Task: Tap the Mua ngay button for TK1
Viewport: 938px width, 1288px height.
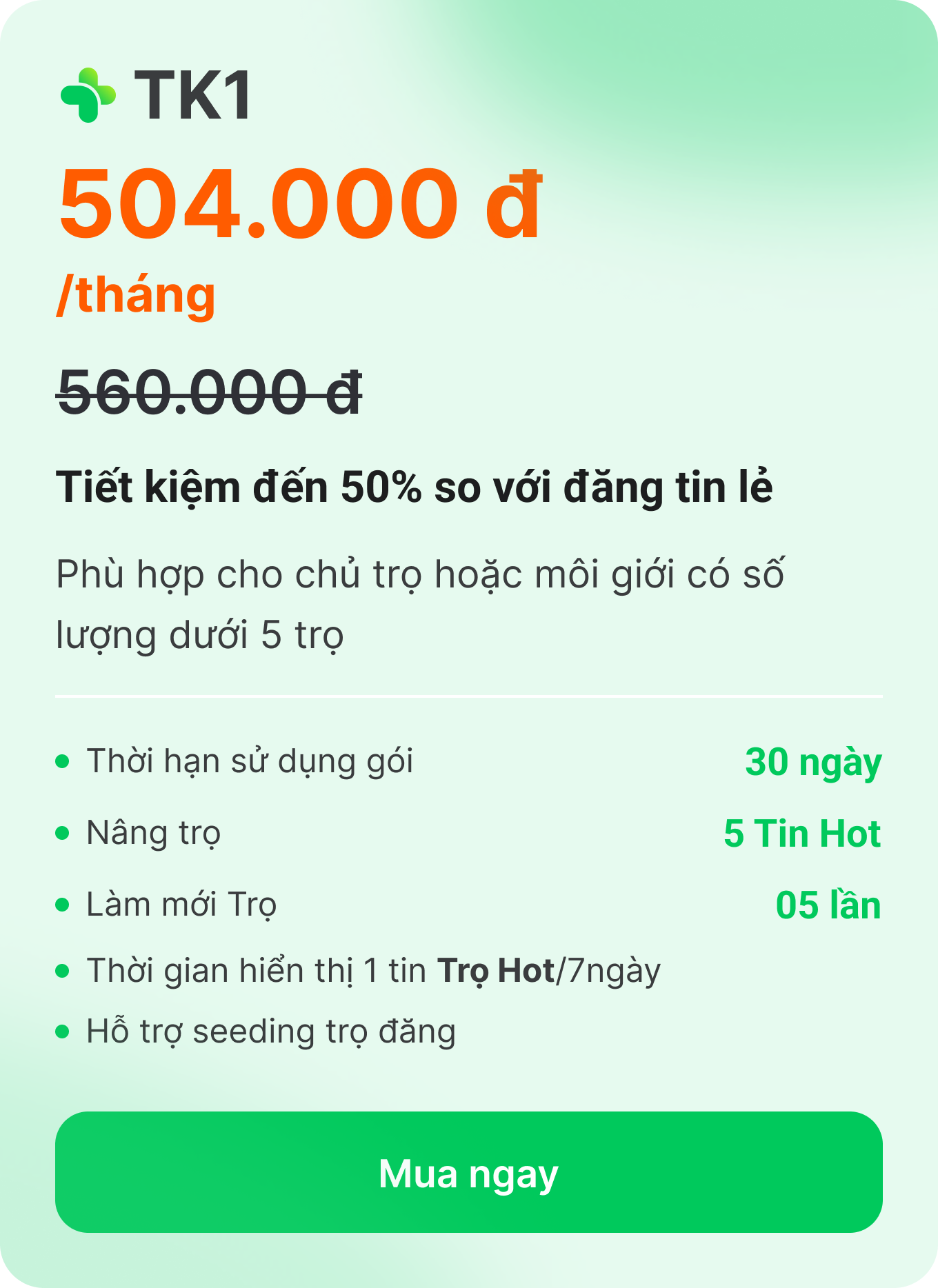Action: 469,1172
